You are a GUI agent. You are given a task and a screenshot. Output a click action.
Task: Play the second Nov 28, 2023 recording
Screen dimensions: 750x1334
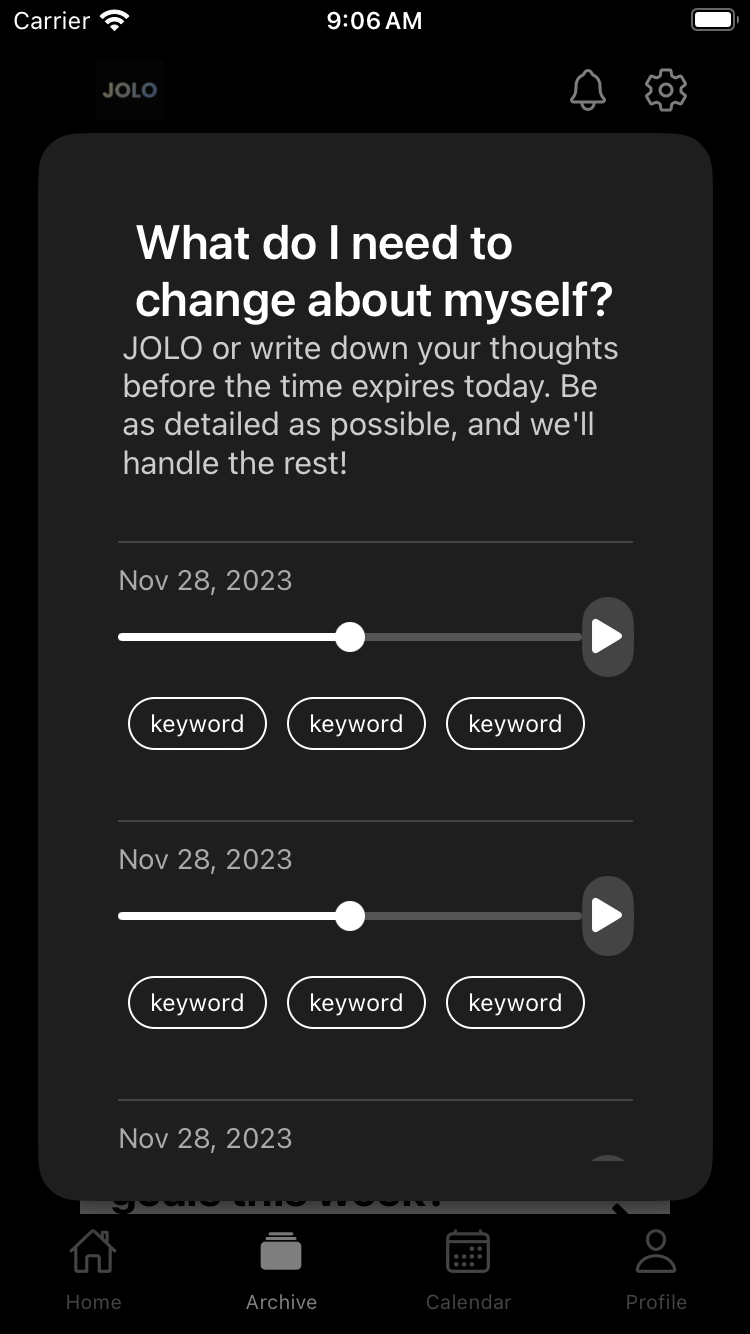pyautogui.click(x=607, y=916)
